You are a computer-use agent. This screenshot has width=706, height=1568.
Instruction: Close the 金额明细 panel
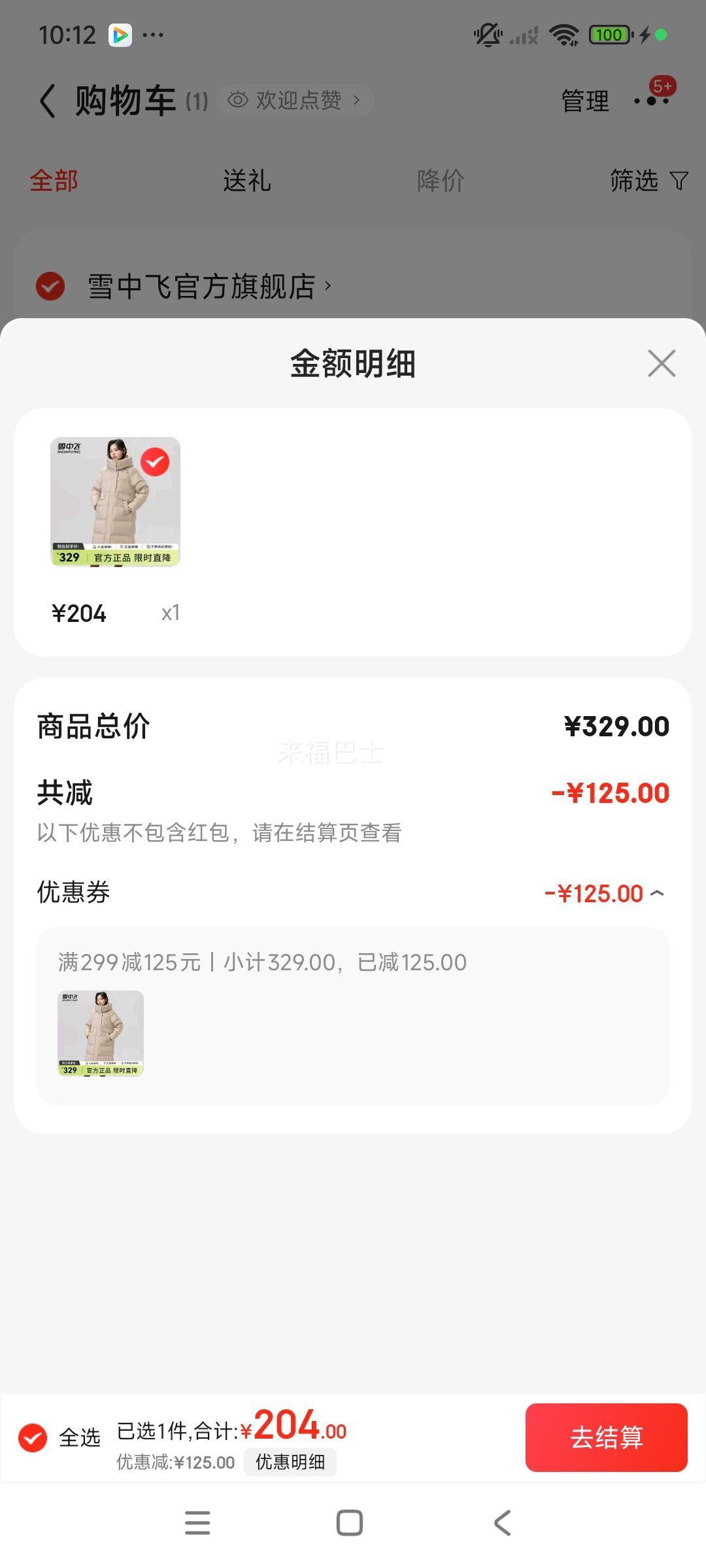click(x=662, y=364)
